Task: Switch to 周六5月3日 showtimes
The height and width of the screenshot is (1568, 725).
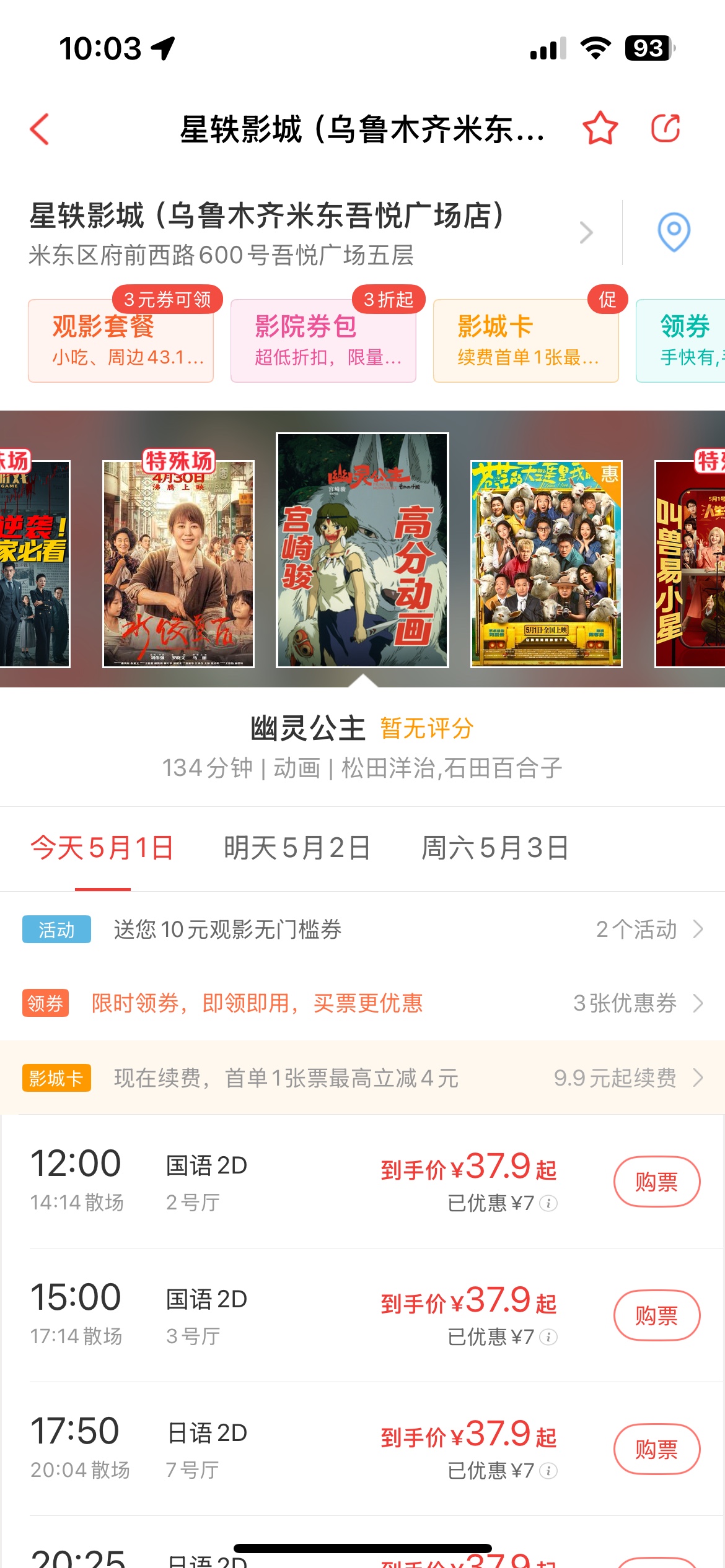Action: (494, 848)
